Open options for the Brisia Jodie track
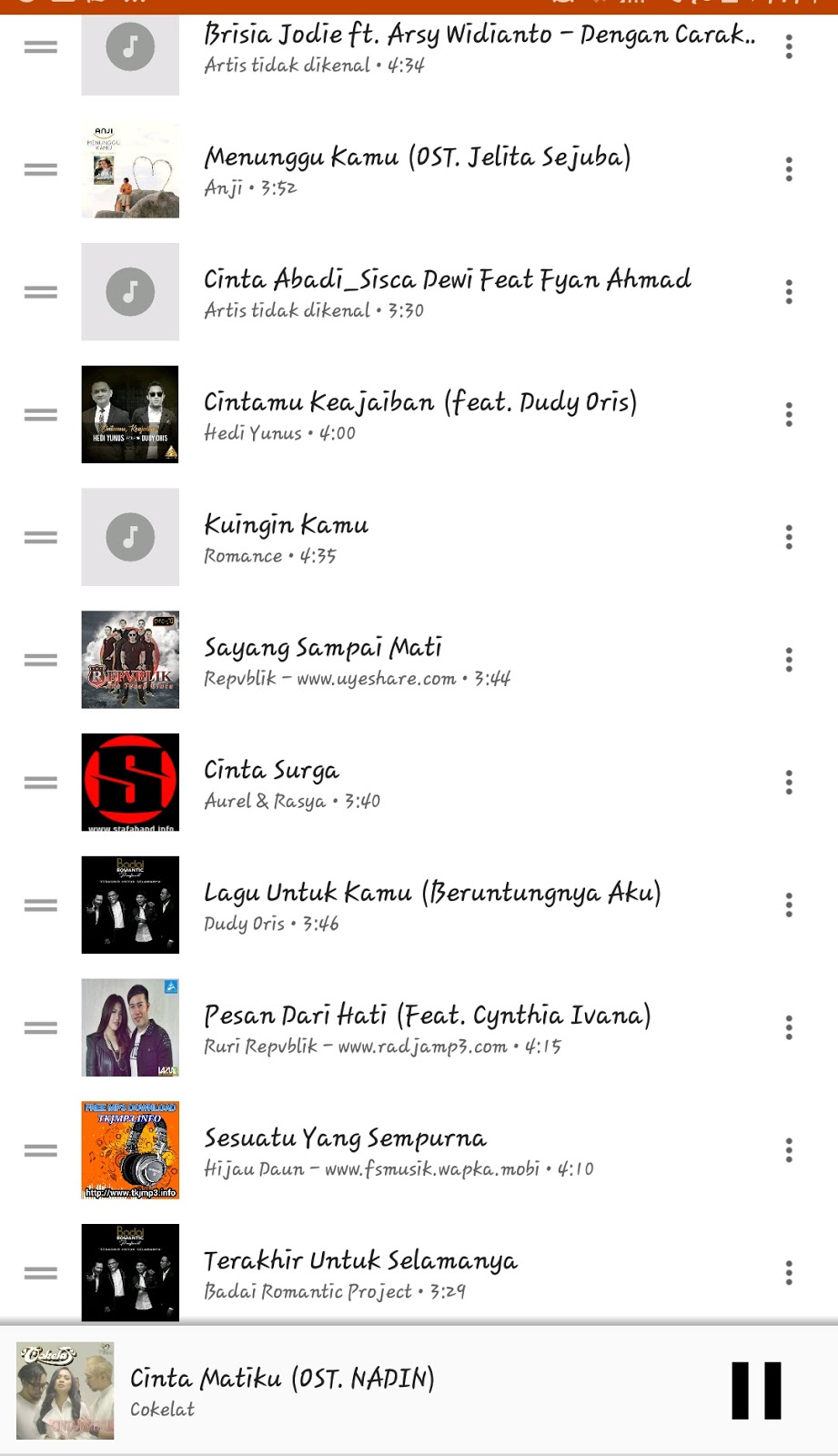Viewport: 838px width, 1456px height. (789, 47)
